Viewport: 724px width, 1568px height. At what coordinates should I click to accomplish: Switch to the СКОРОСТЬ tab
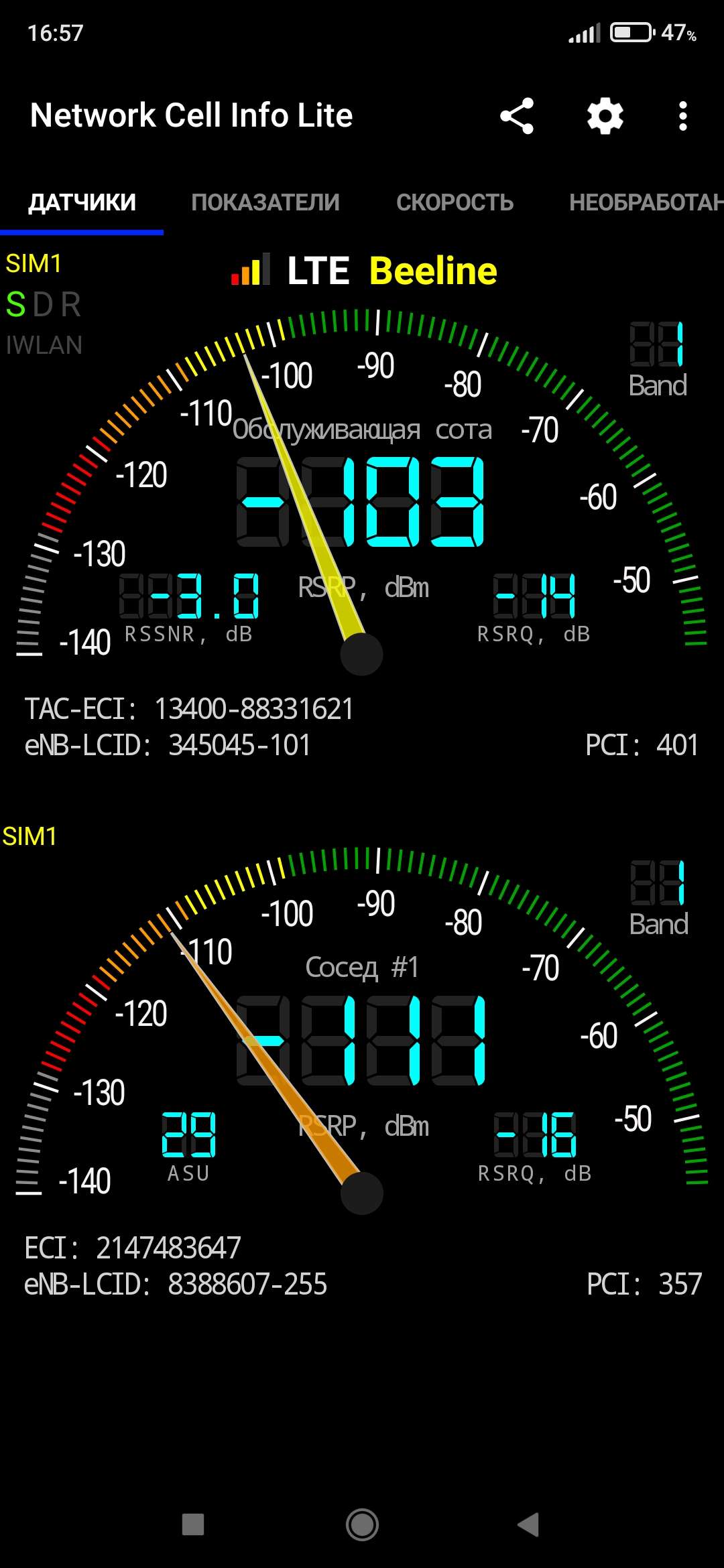point(455,202)
